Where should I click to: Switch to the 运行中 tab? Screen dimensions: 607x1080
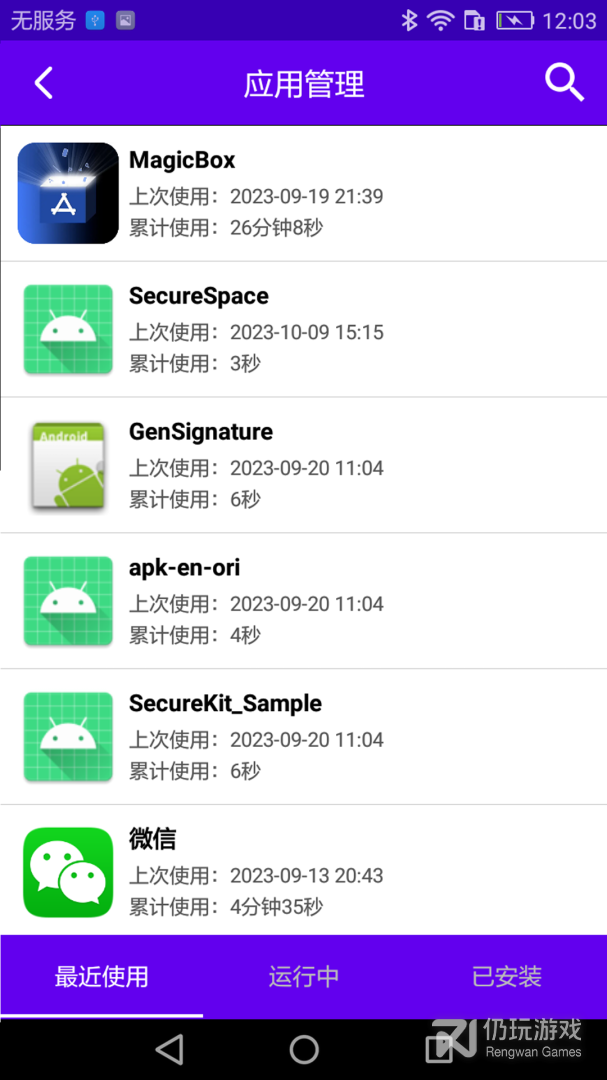pyautogui.click(x=304, y=976)
